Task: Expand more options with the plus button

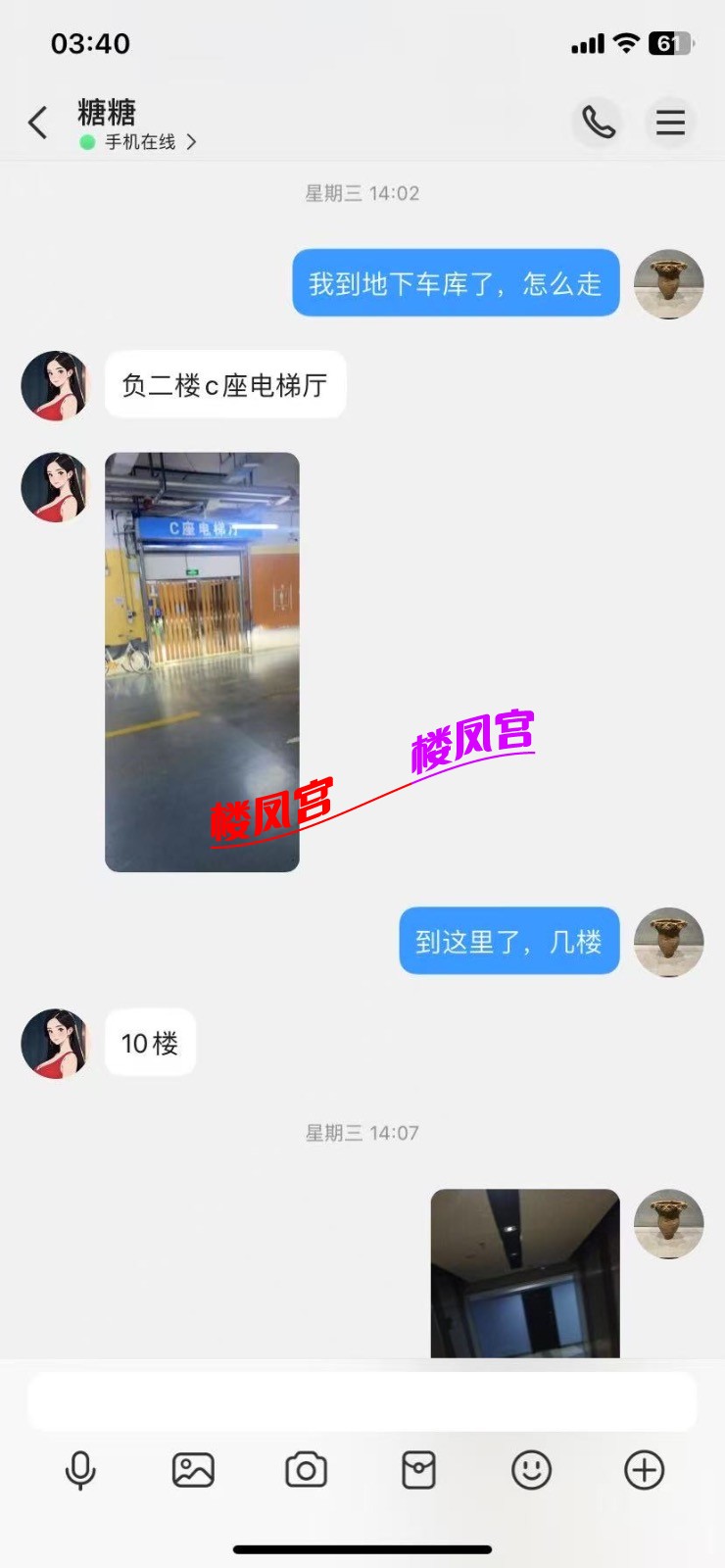Action: 644,1470
